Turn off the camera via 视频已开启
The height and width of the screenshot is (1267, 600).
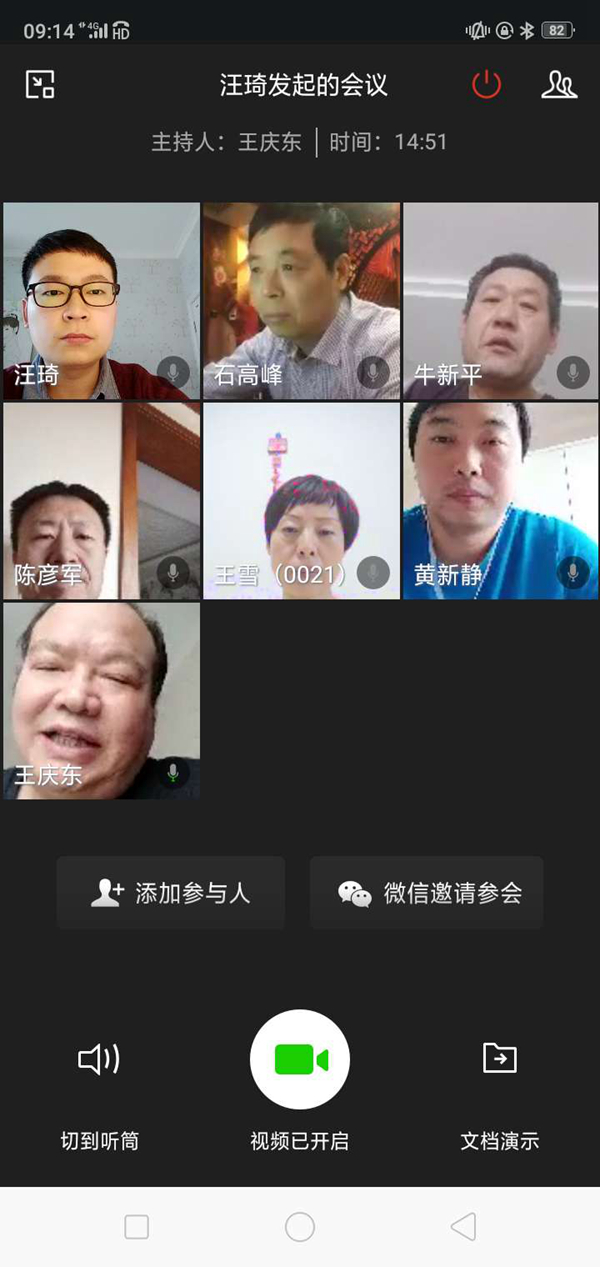(300, 1060)
